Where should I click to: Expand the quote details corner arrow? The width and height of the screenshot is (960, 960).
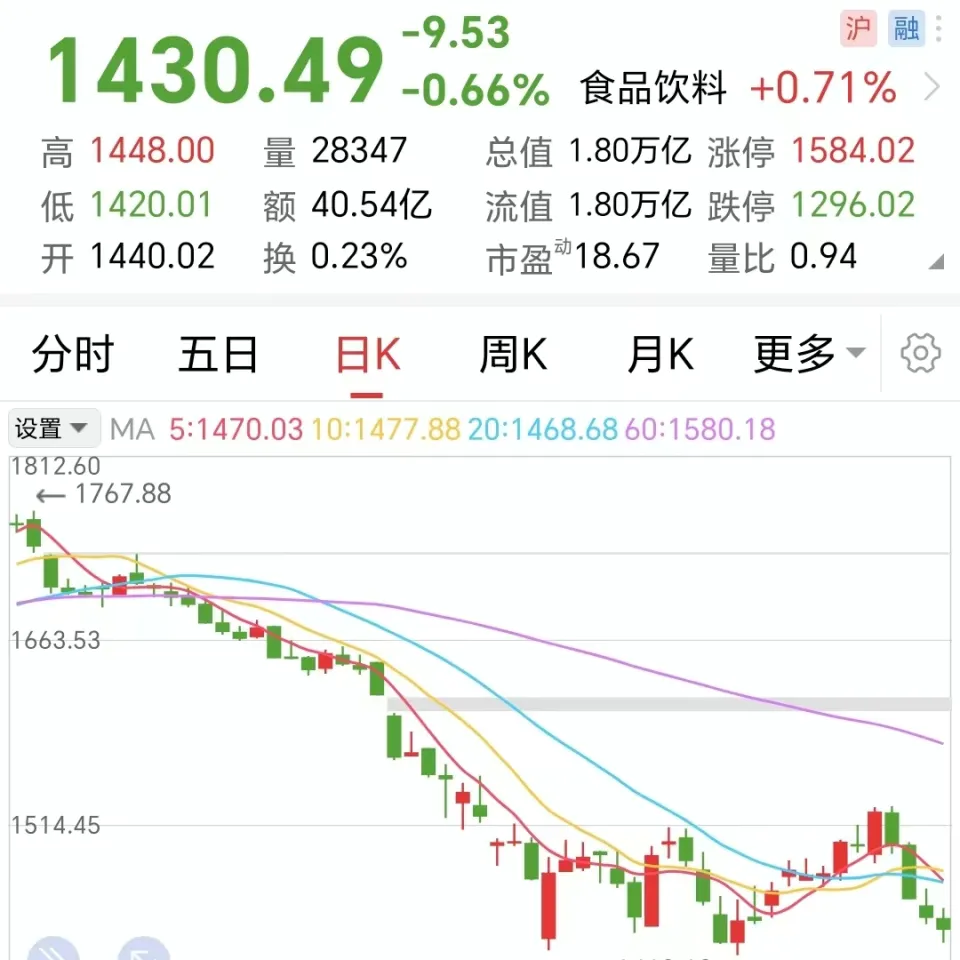936,262
